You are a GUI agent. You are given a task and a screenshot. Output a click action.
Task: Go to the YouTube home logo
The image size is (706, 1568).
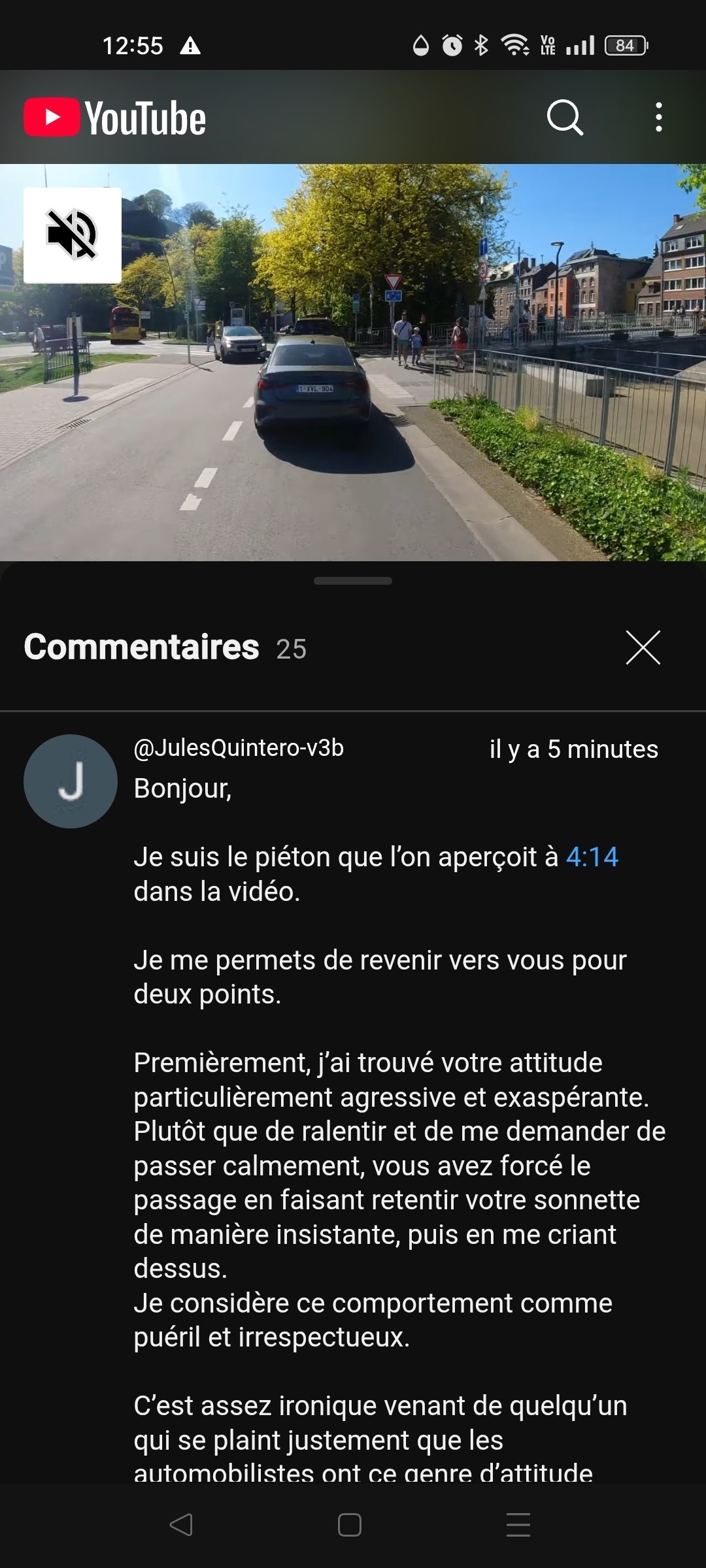tap(115, 118)
